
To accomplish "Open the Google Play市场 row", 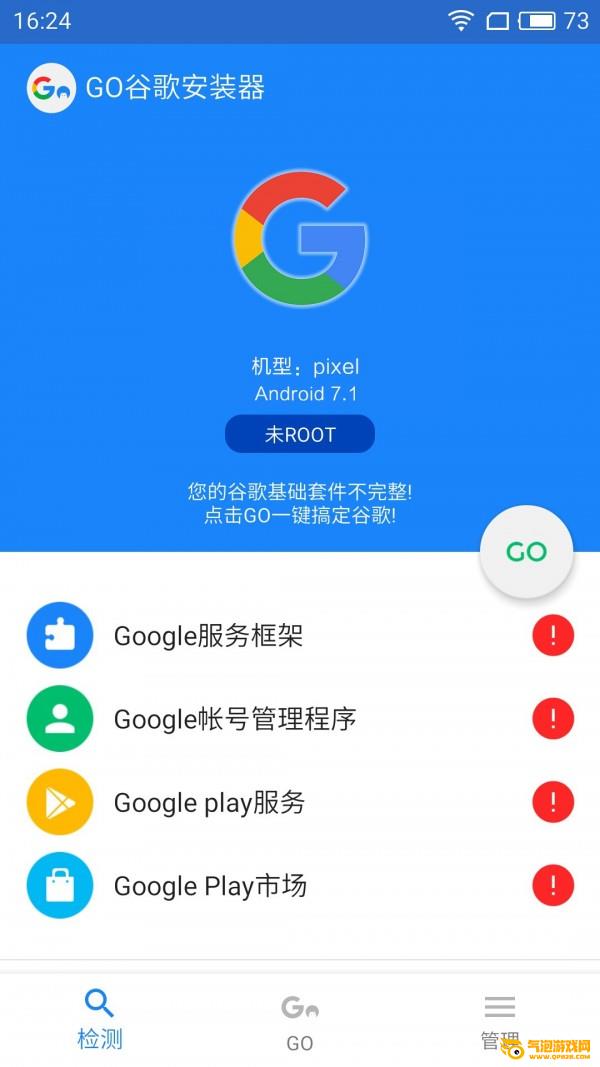I will [300, 886].
